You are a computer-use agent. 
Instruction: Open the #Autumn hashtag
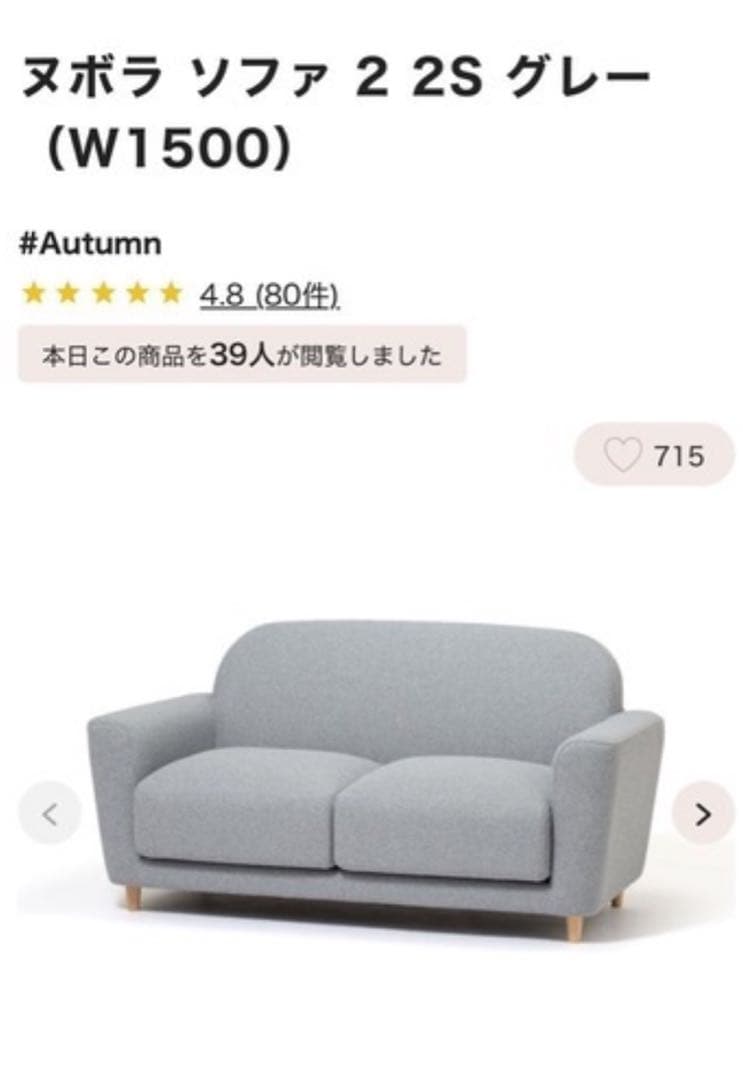pyautogui.click(x=90, y=243)
